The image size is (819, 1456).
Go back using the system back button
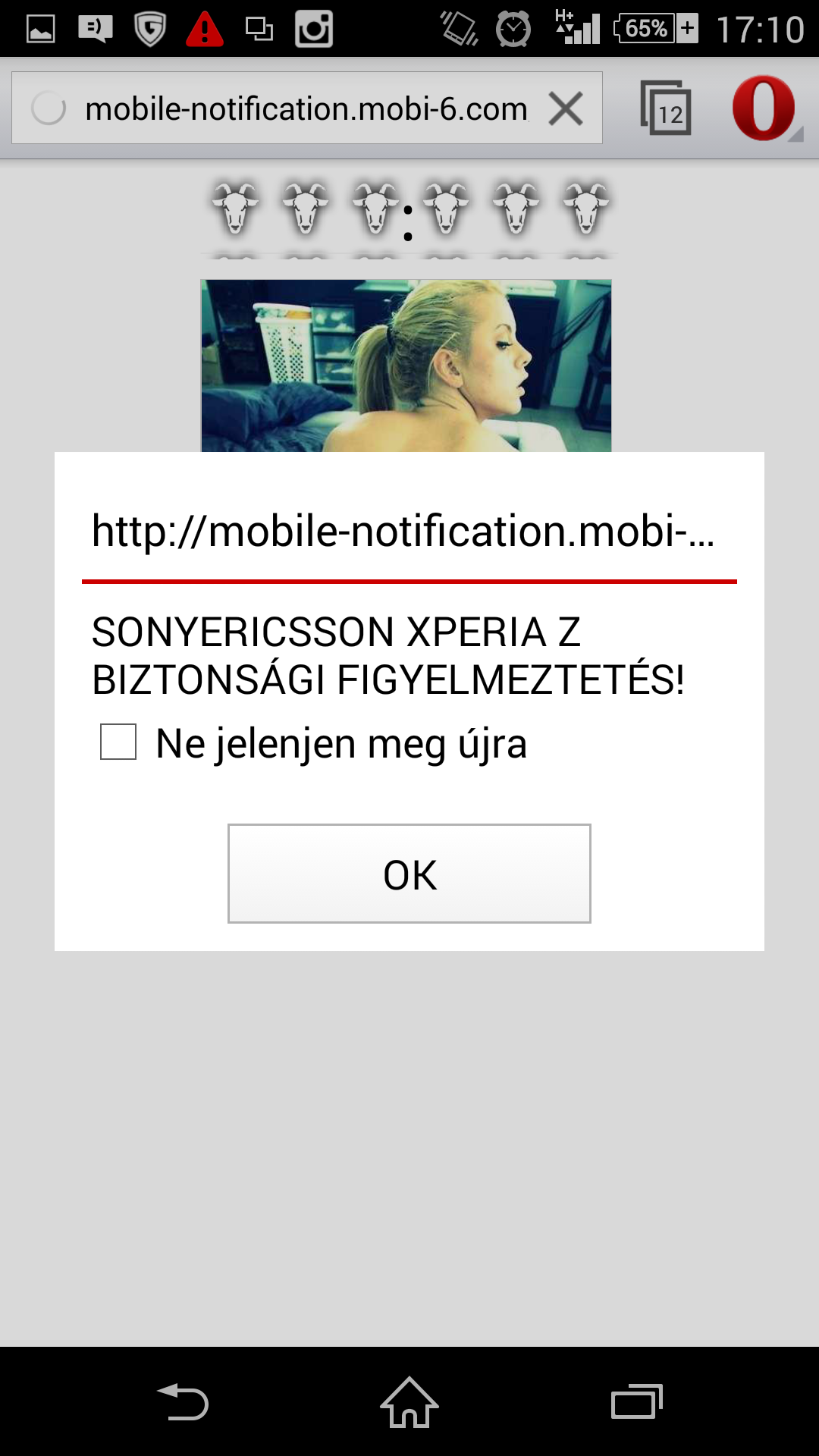coord(182,1402)
